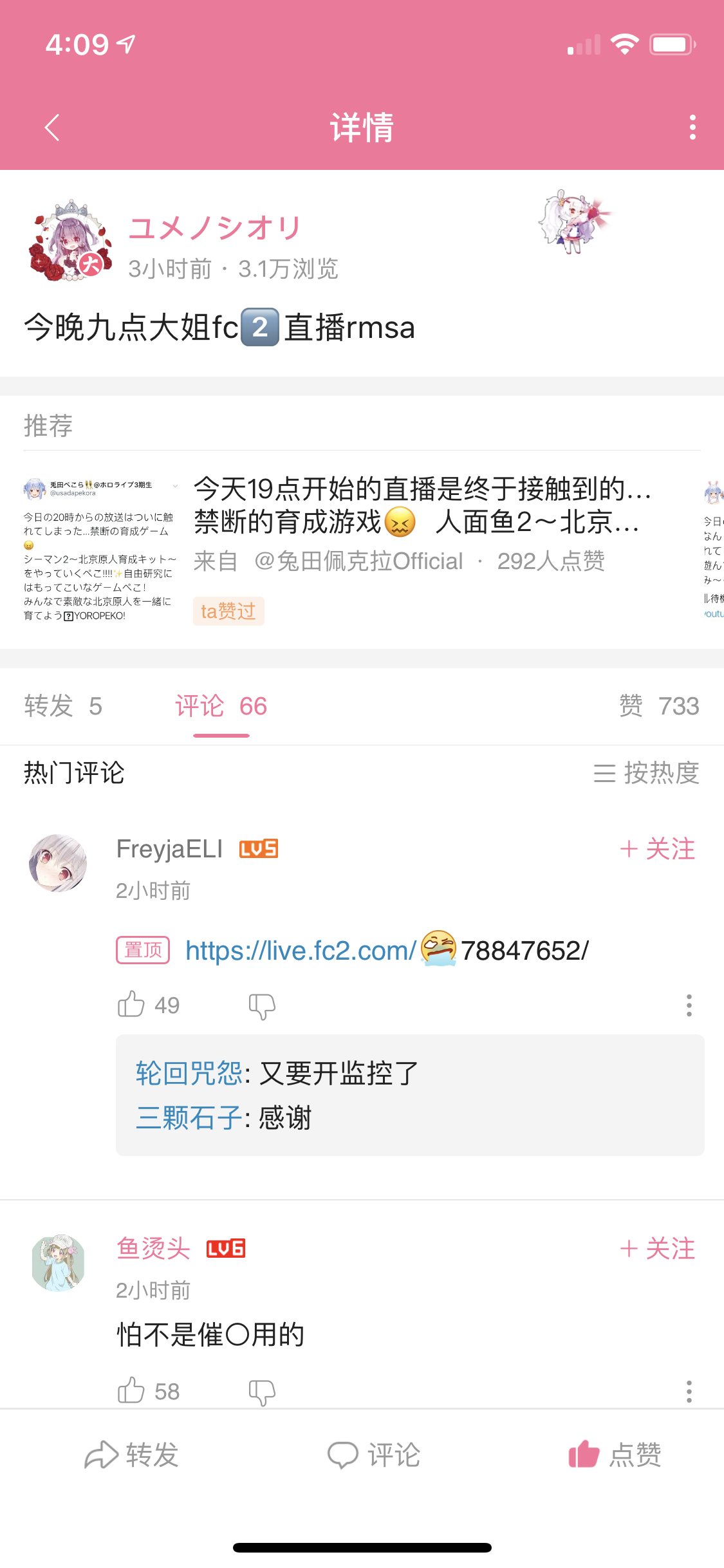724x1568 pixels.
Task: Switch to the 评论 66 tab
Action: (221, 706)
